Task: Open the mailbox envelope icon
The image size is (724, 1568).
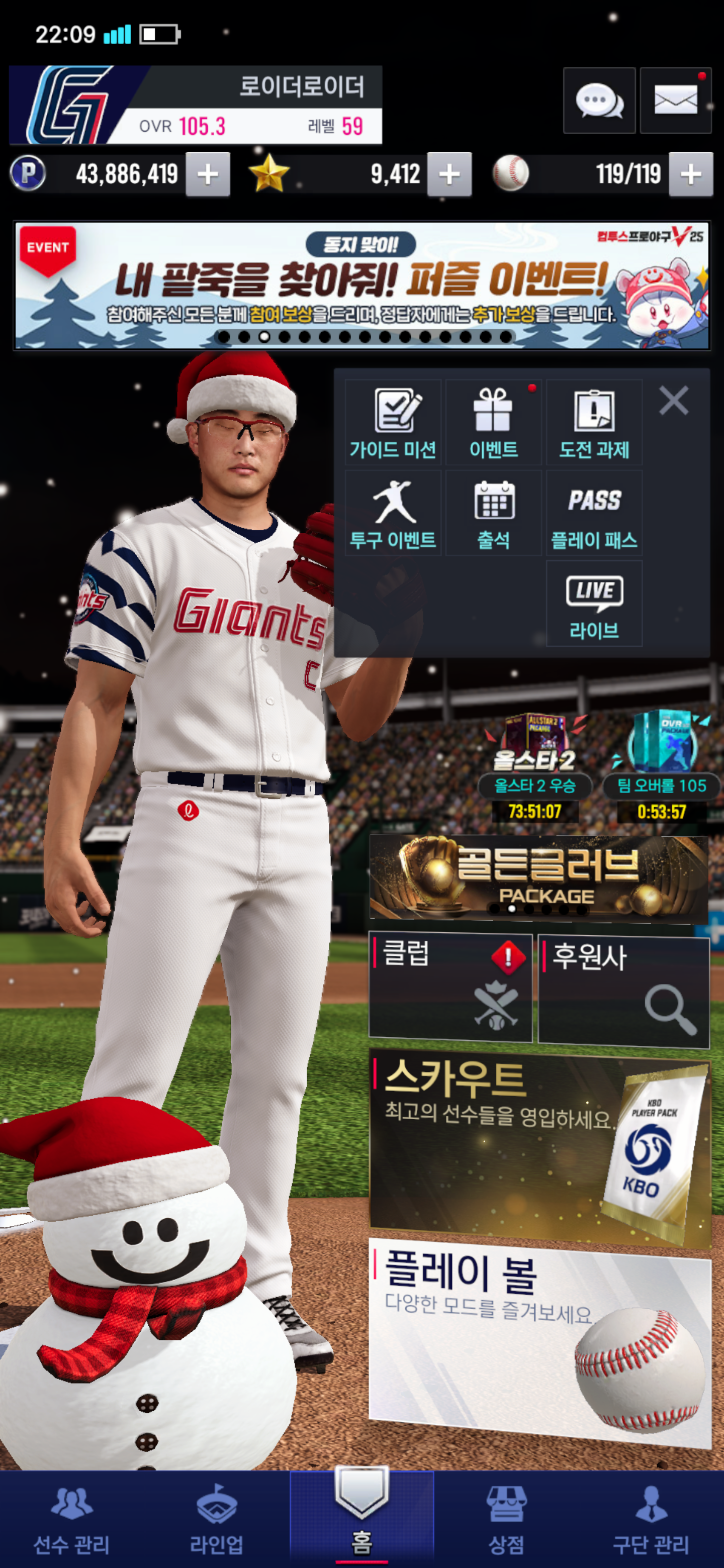Action: pyautogui.click(x=675, y=101)
